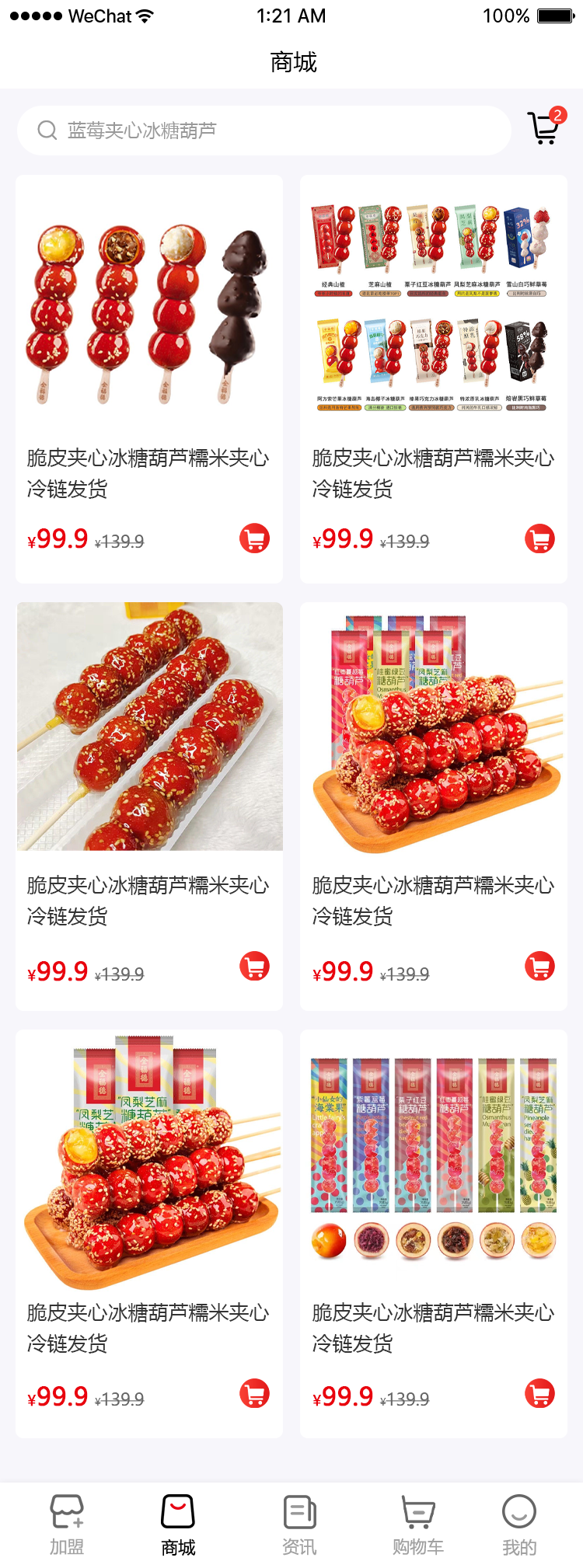Select the 商城 shopping bag icon
Viewport: 583px width, 1568px height.
click(177, 1510)
